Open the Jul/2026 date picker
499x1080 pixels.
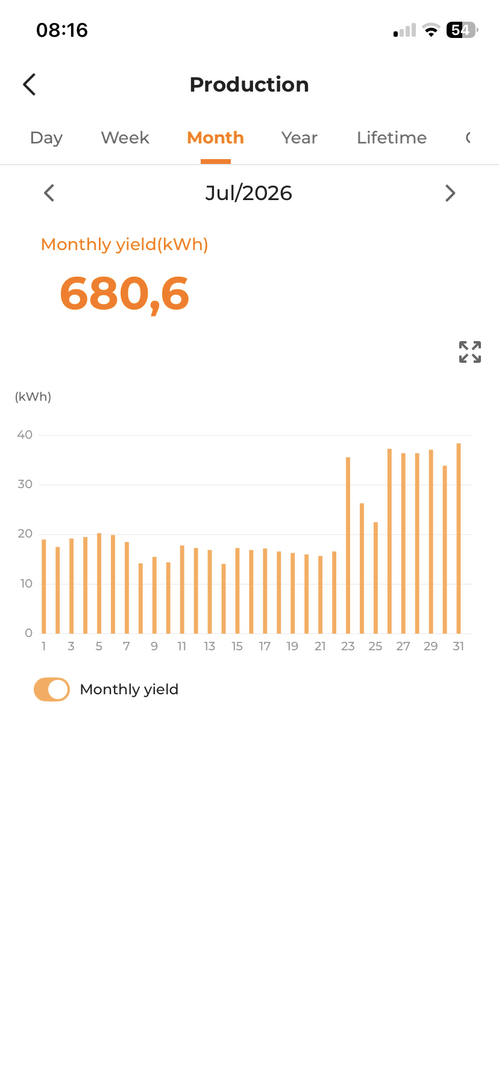249,193
